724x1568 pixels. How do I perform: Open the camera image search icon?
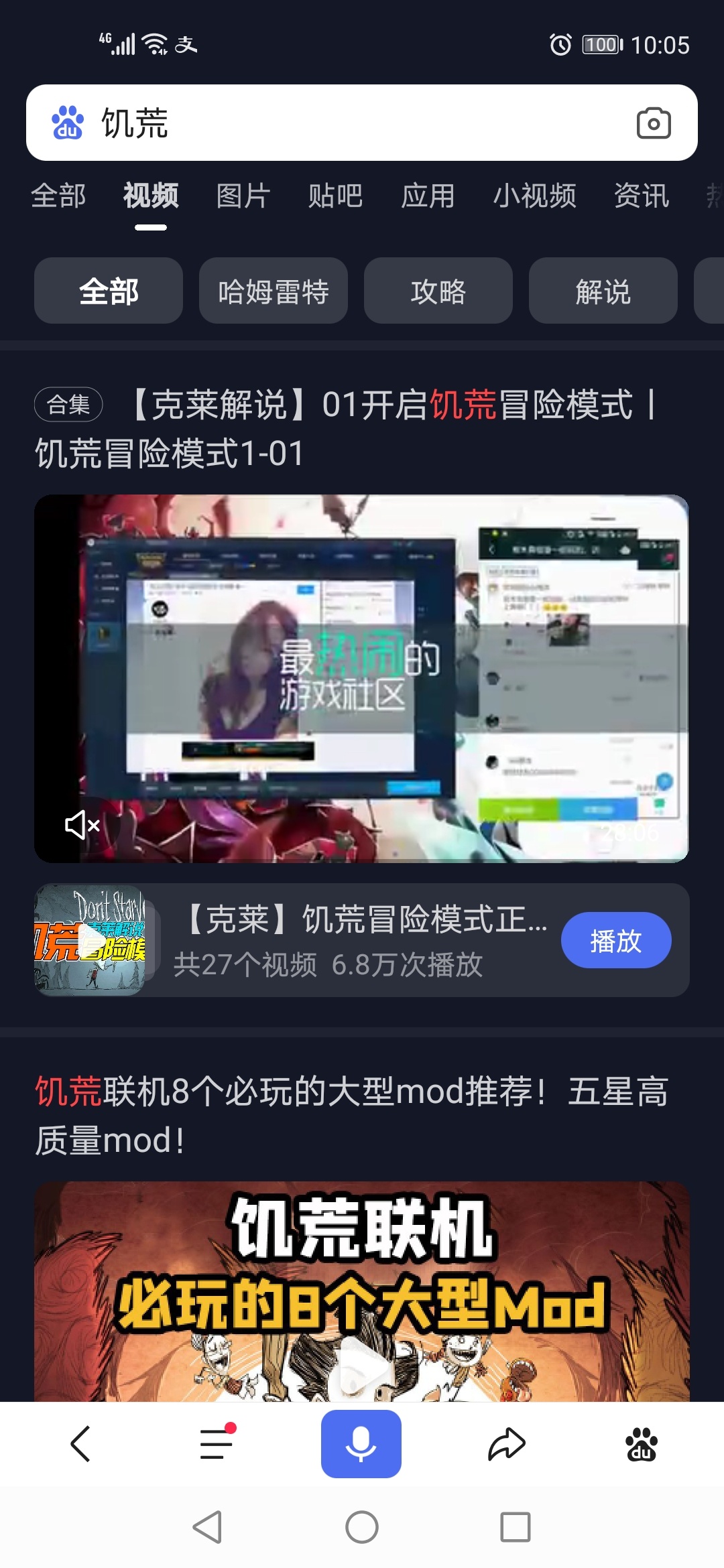(x=653, y=123)
